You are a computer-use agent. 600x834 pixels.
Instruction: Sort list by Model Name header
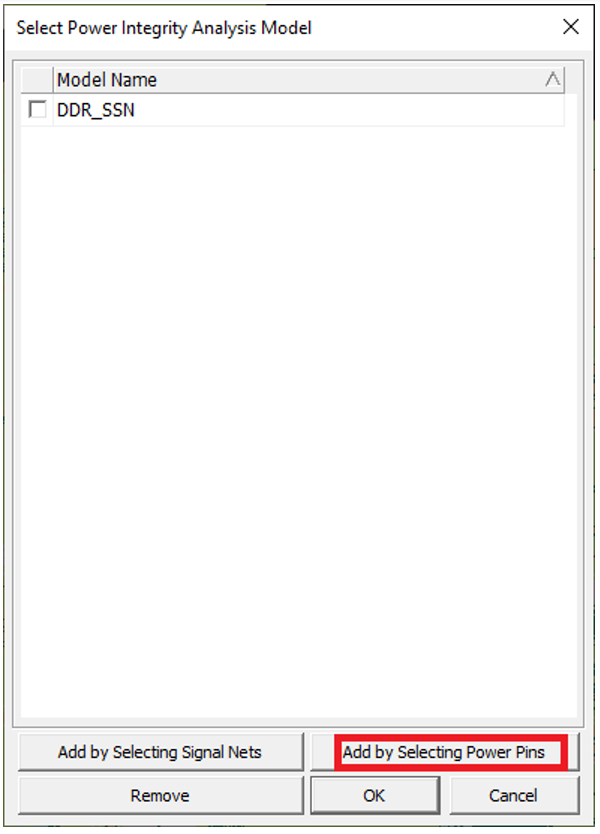point(300,80)
